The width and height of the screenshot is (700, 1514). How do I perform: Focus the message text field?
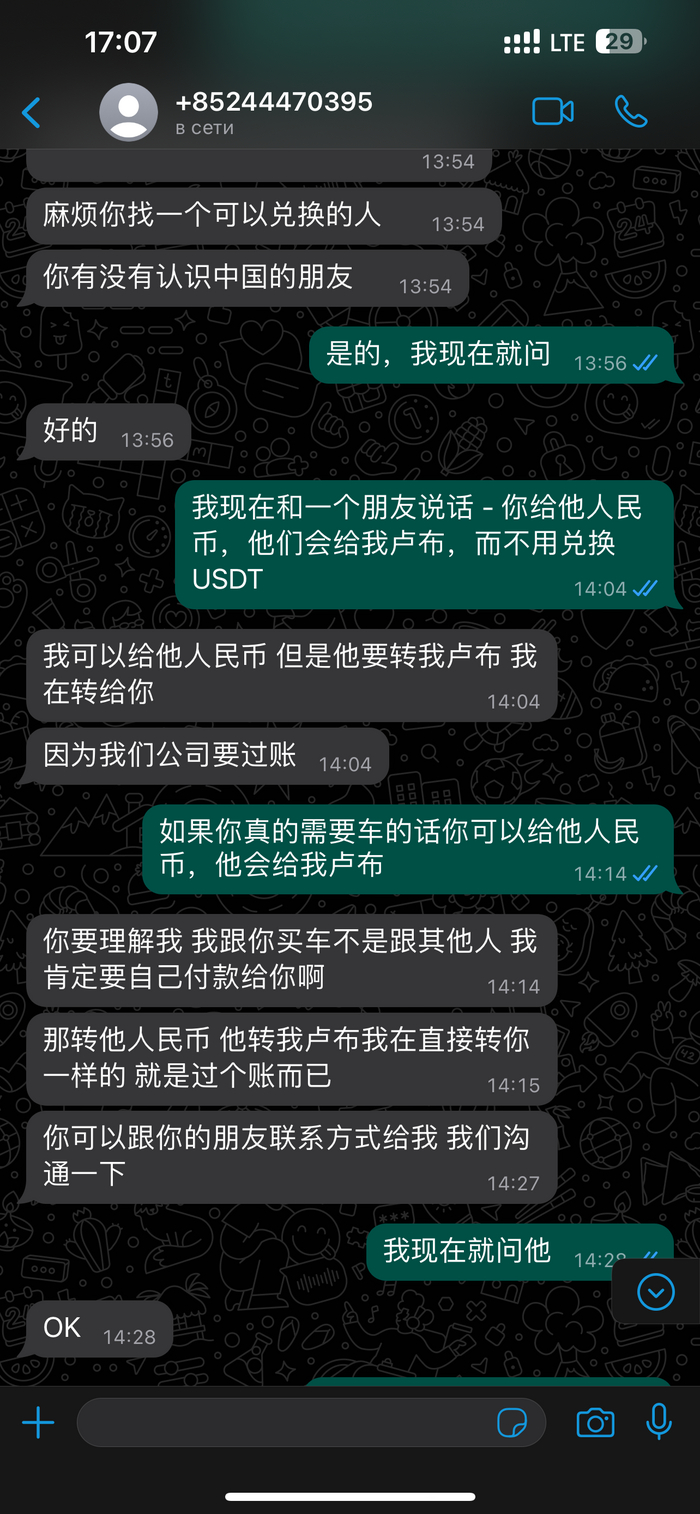pos(285,1422)
